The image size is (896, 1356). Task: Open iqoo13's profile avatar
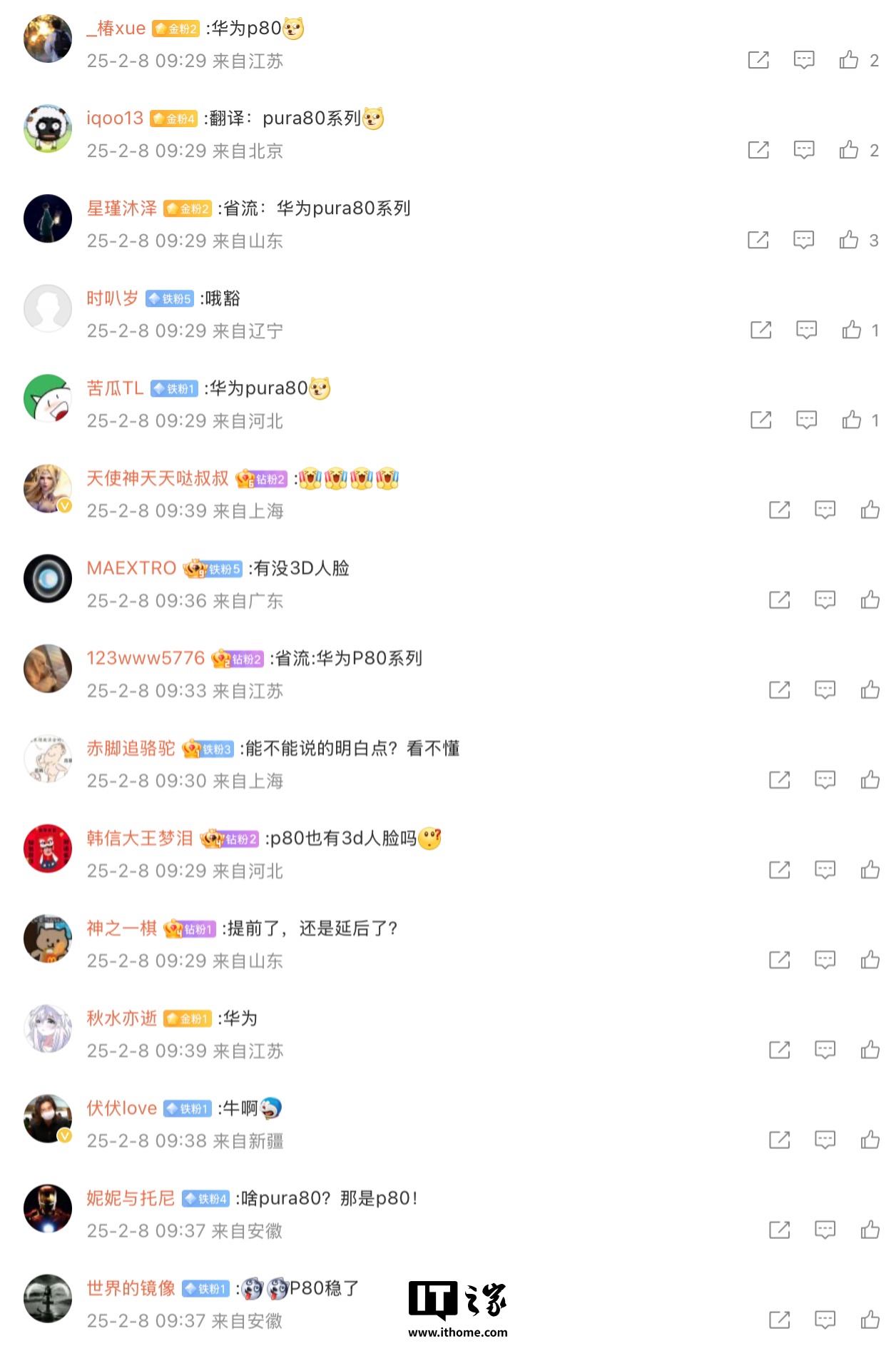(x=48, y=128)
